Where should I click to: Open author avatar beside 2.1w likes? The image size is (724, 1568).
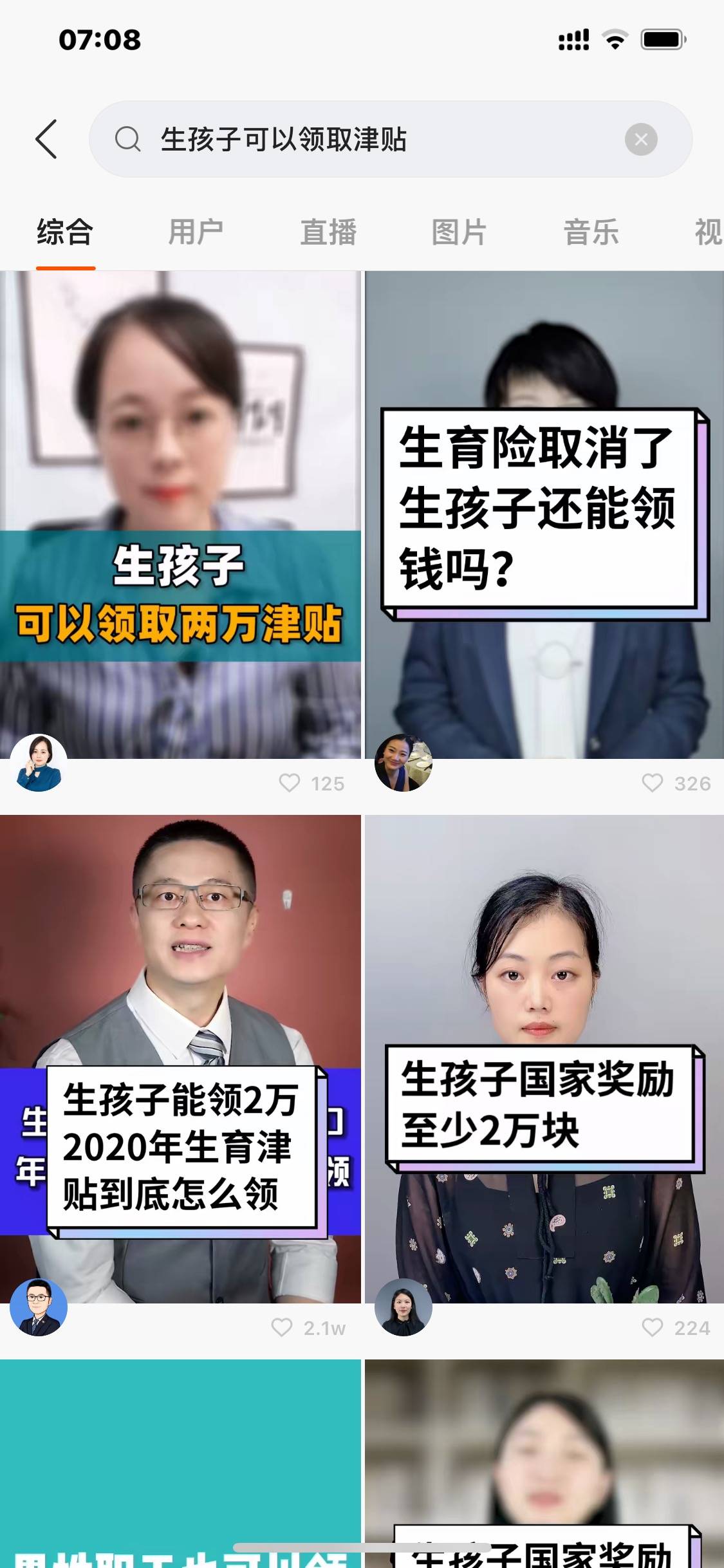point(39,1307)
